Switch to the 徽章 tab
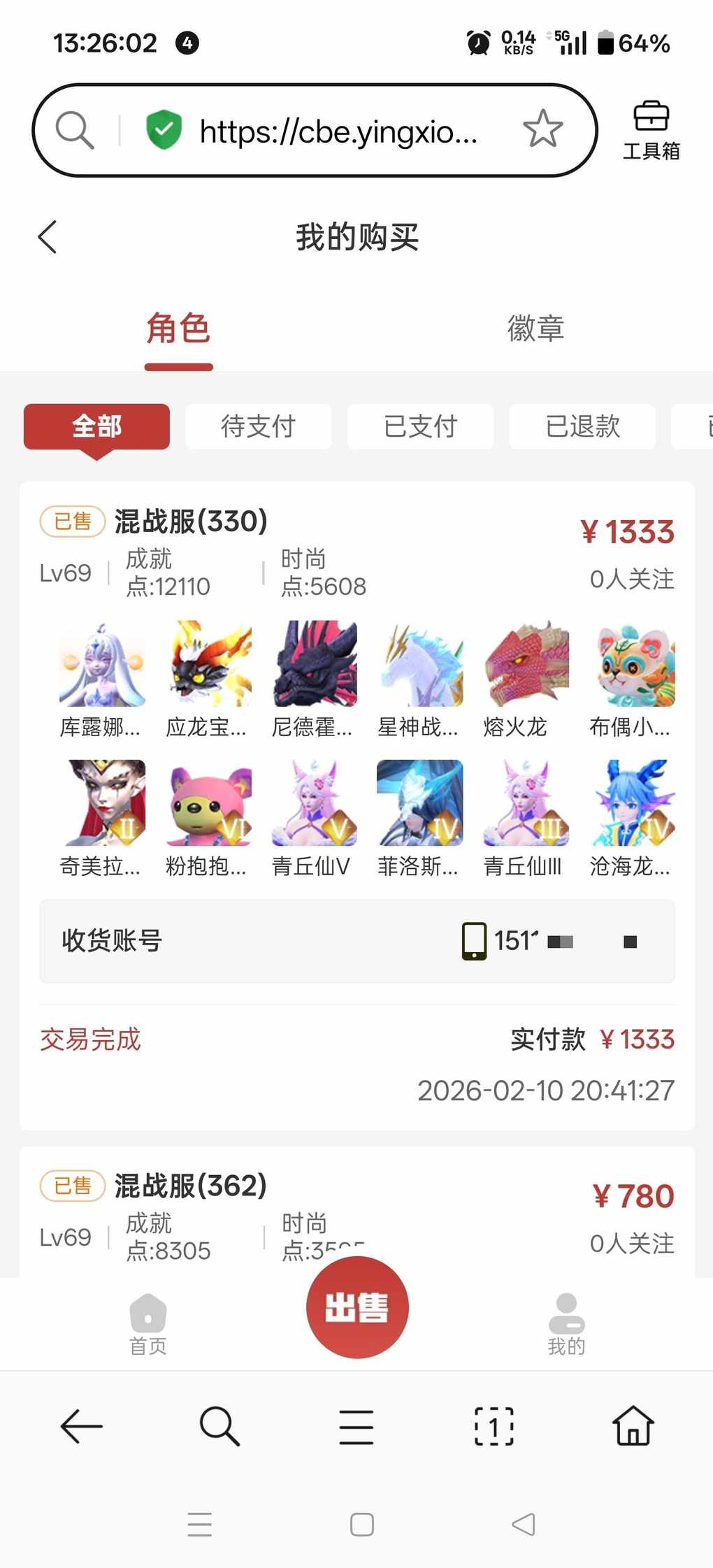The image size is (713, 1568). pyautogui.click(x=535, y=329)
